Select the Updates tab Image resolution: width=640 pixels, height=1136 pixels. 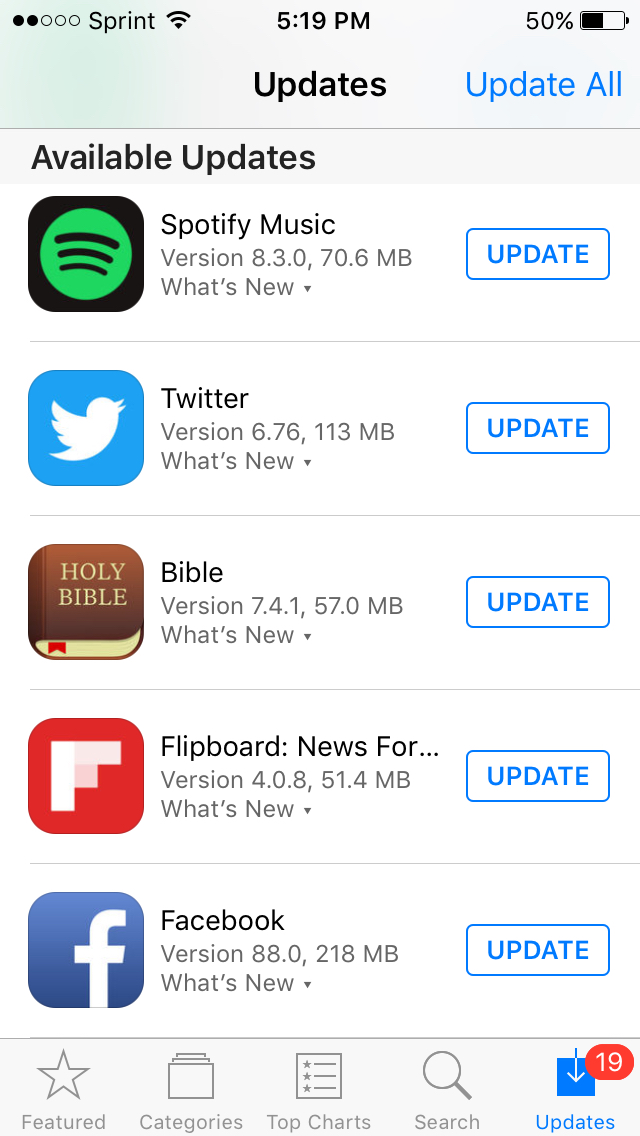tap(576, 1089)
